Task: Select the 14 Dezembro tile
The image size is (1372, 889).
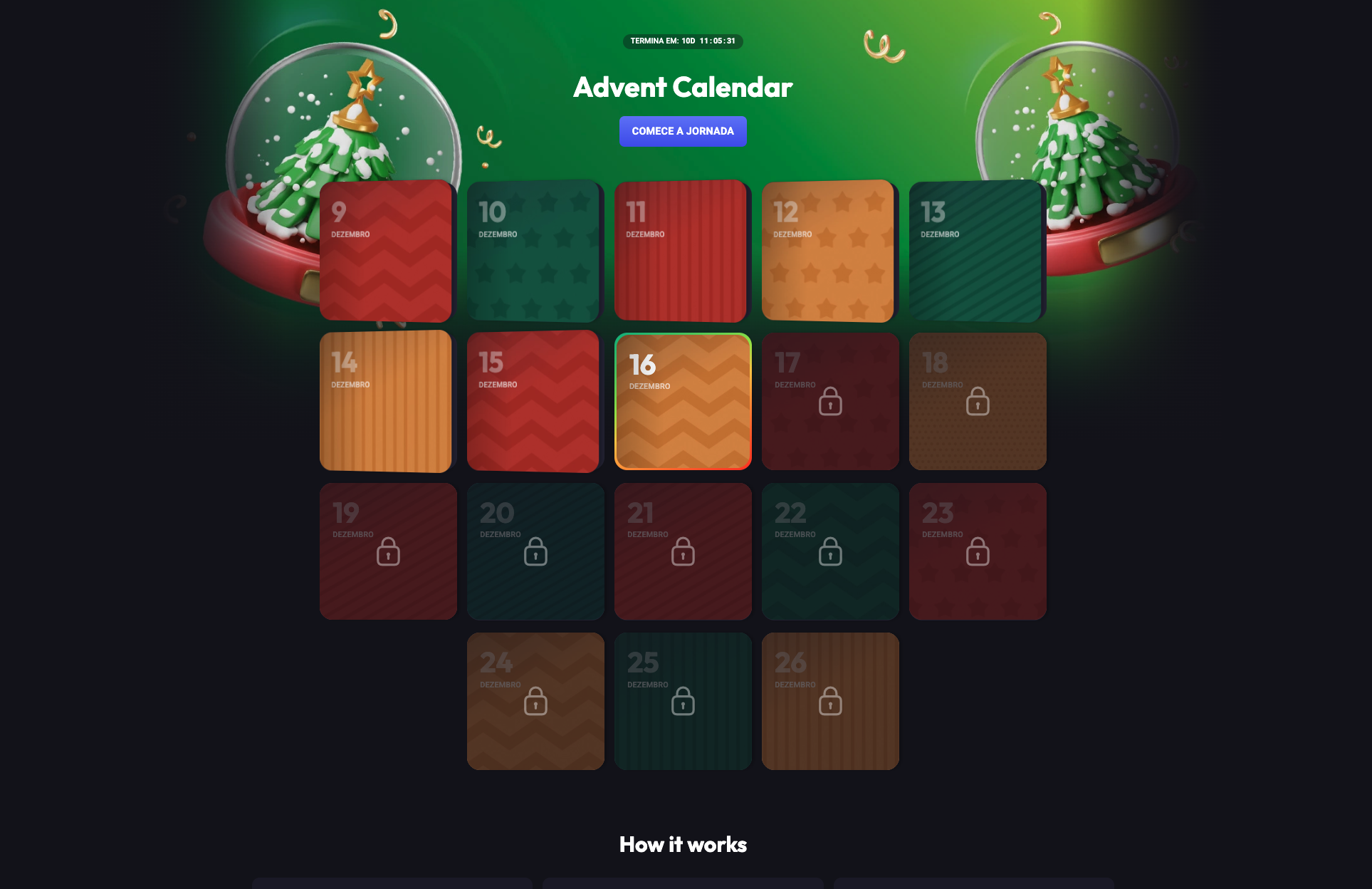Action: [386, 401]
